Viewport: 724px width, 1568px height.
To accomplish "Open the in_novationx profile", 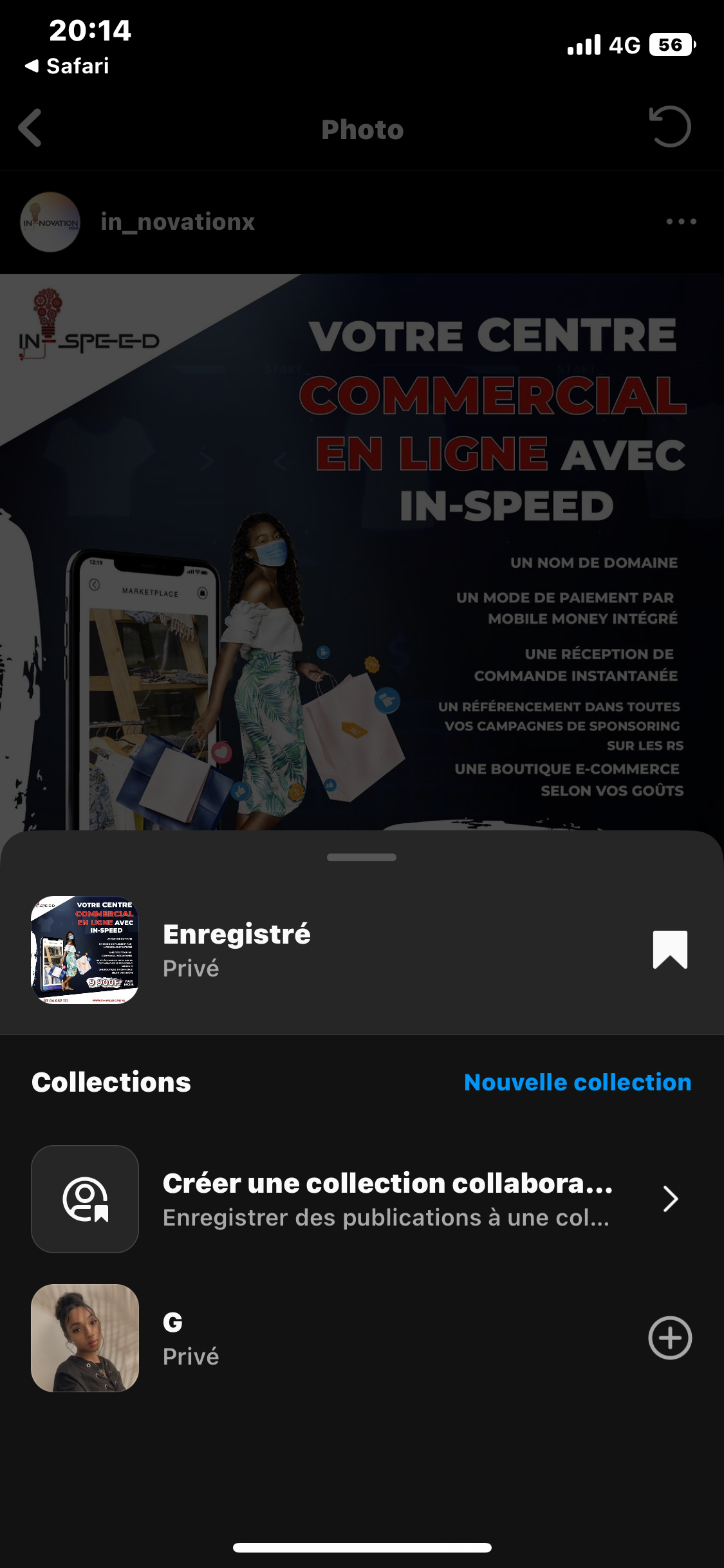I will (x=177, y=222).
